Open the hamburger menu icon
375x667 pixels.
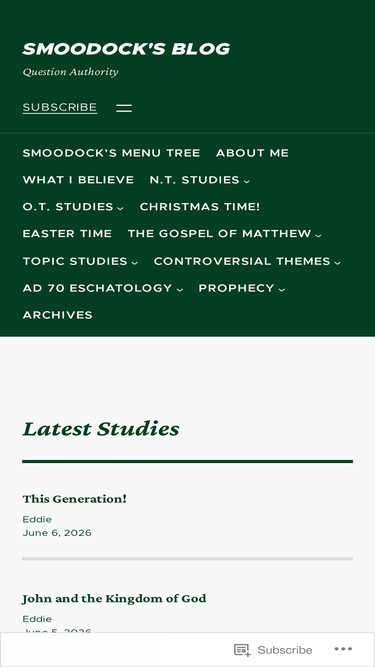tap(124, 108)
